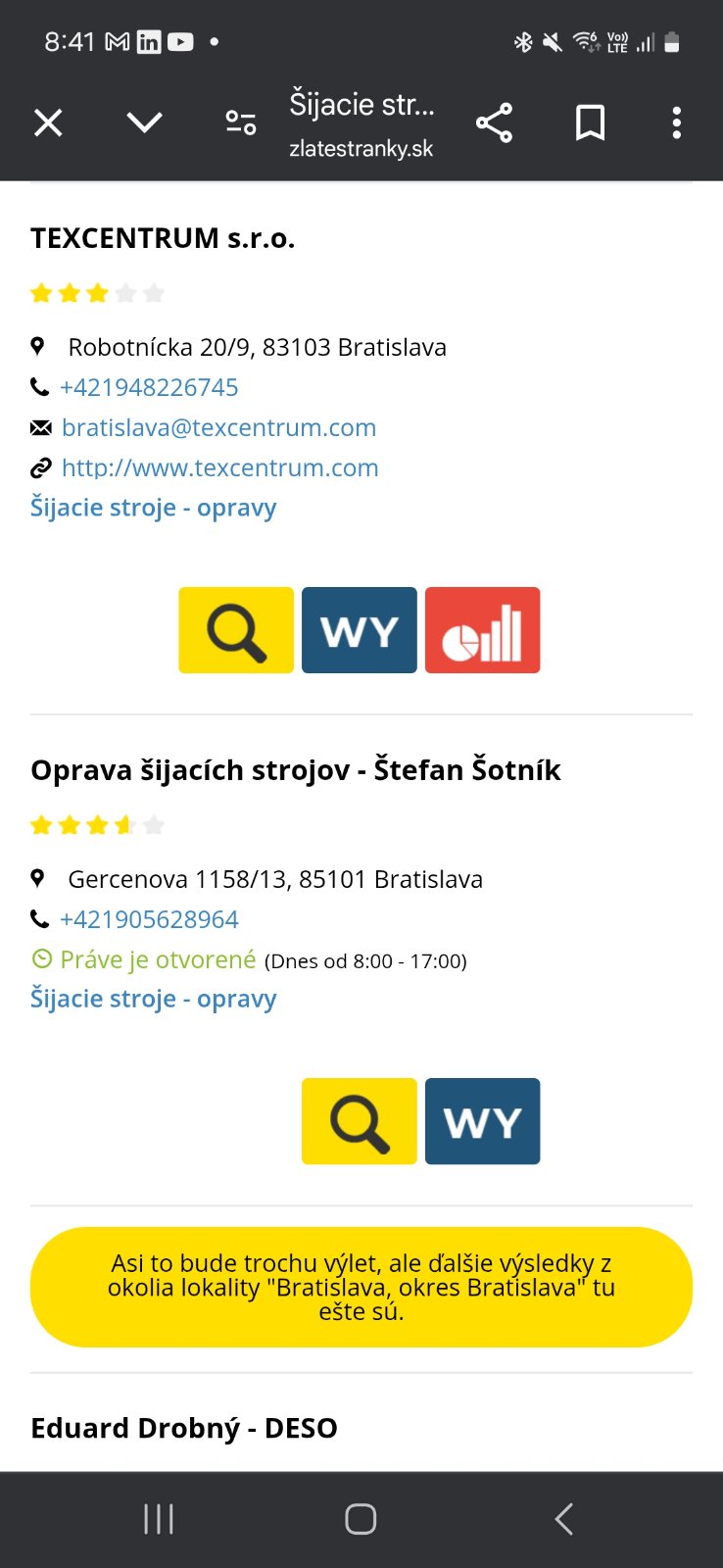This screenshot has height=1568, width=723.
Task: Visit http://www.texcentrum.com website
Action: point(219,467)
